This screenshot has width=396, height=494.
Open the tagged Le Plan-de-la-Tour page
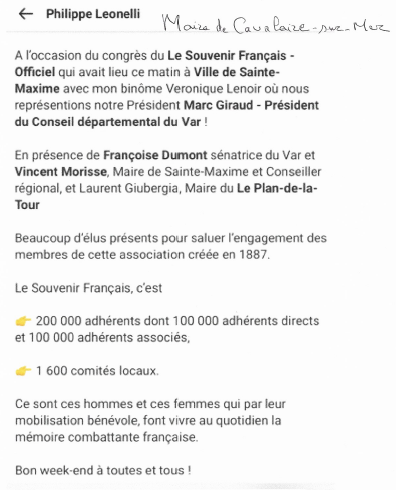277,188
